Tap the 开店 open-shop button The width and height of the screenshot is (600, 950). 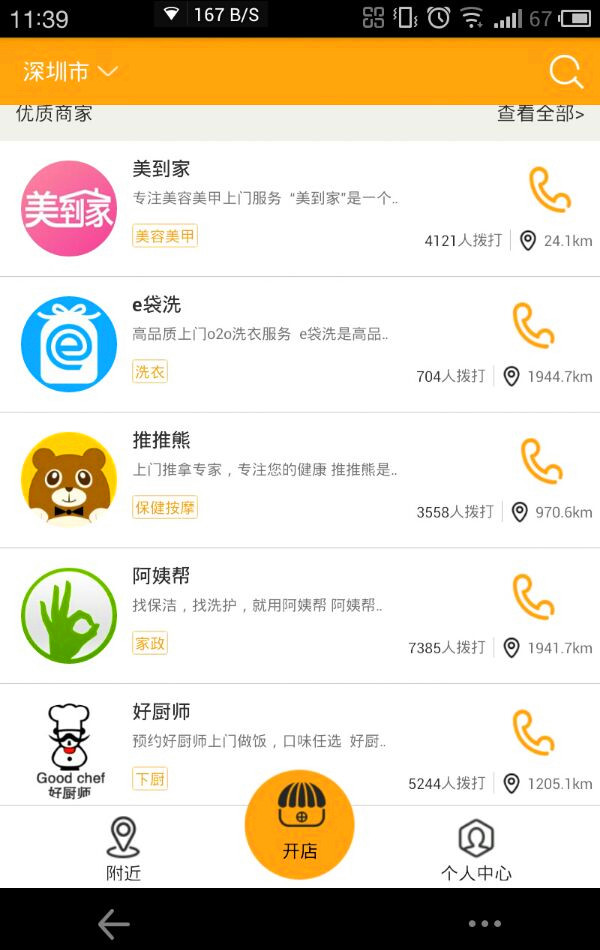click(300, 823)
